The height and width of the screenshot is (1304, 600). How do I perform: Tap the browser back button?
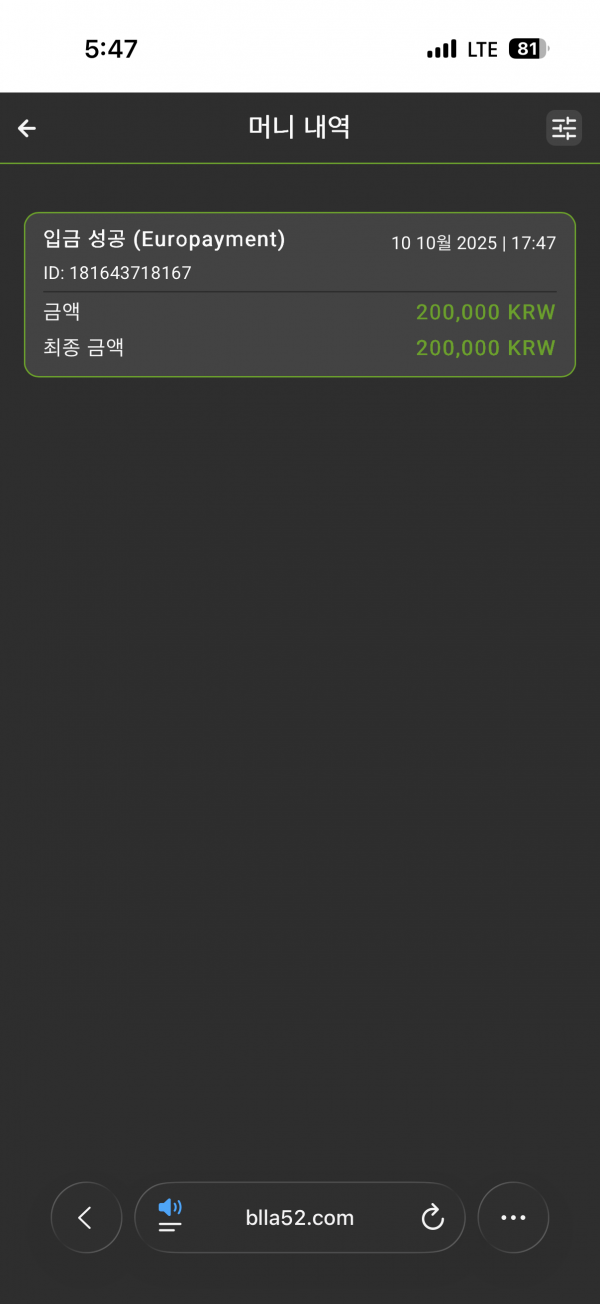click(x=86, y=1217)
